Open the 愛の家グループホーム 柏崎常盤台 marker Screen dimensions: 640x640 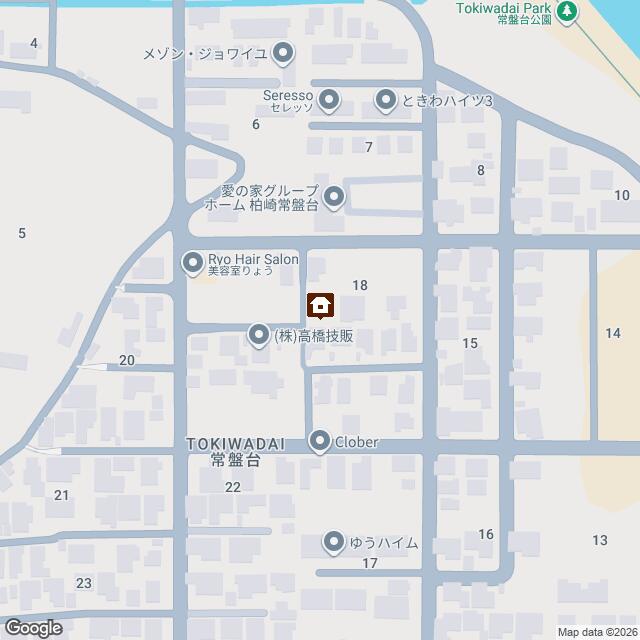coord(335,196)
